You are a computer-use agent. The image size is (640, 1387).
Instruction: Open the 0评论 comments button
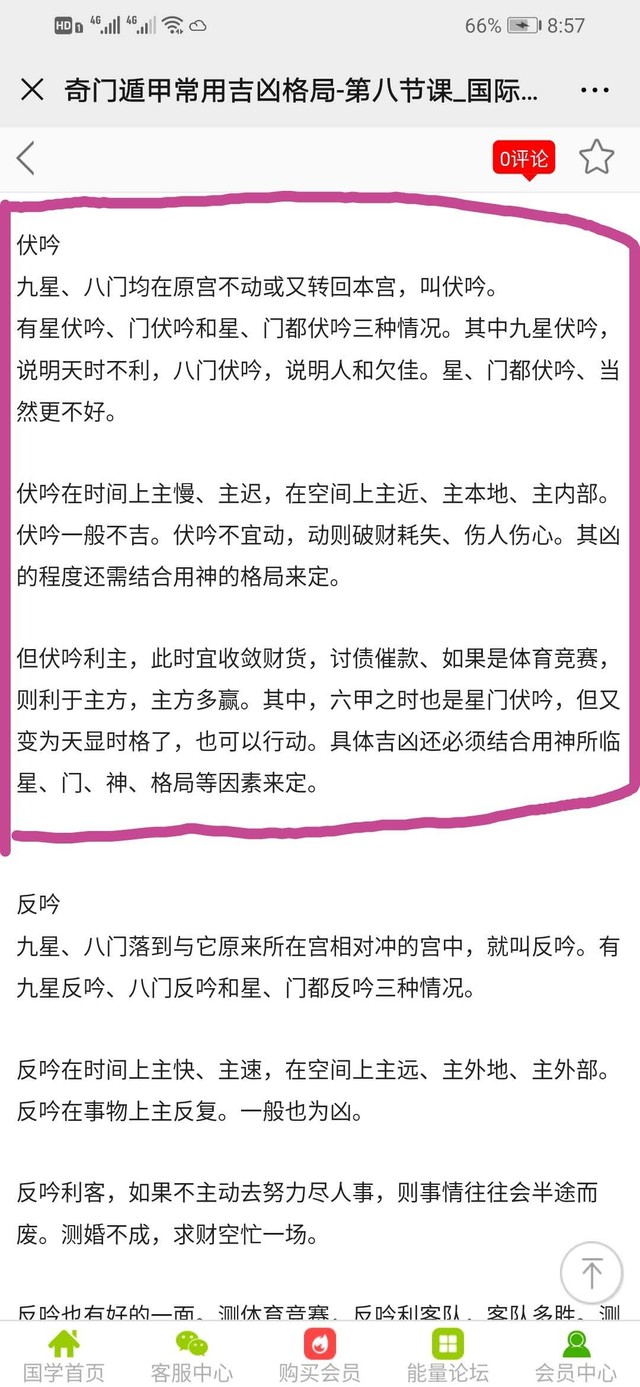pos(524,158)
